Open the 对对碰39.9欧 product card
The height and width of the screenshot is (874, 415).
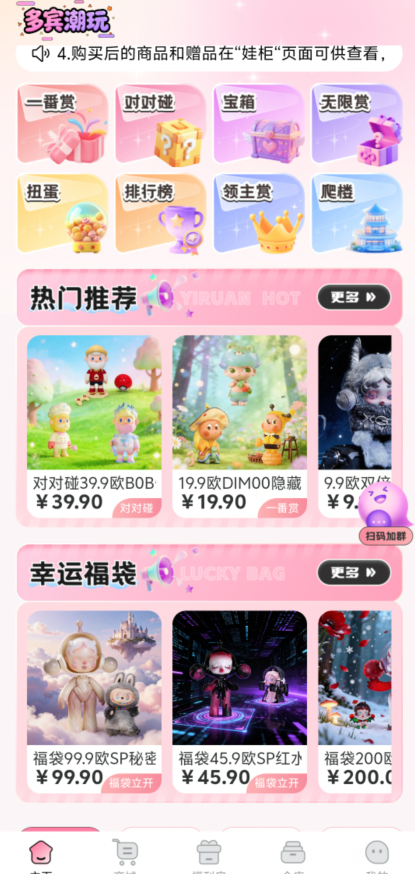94,426
